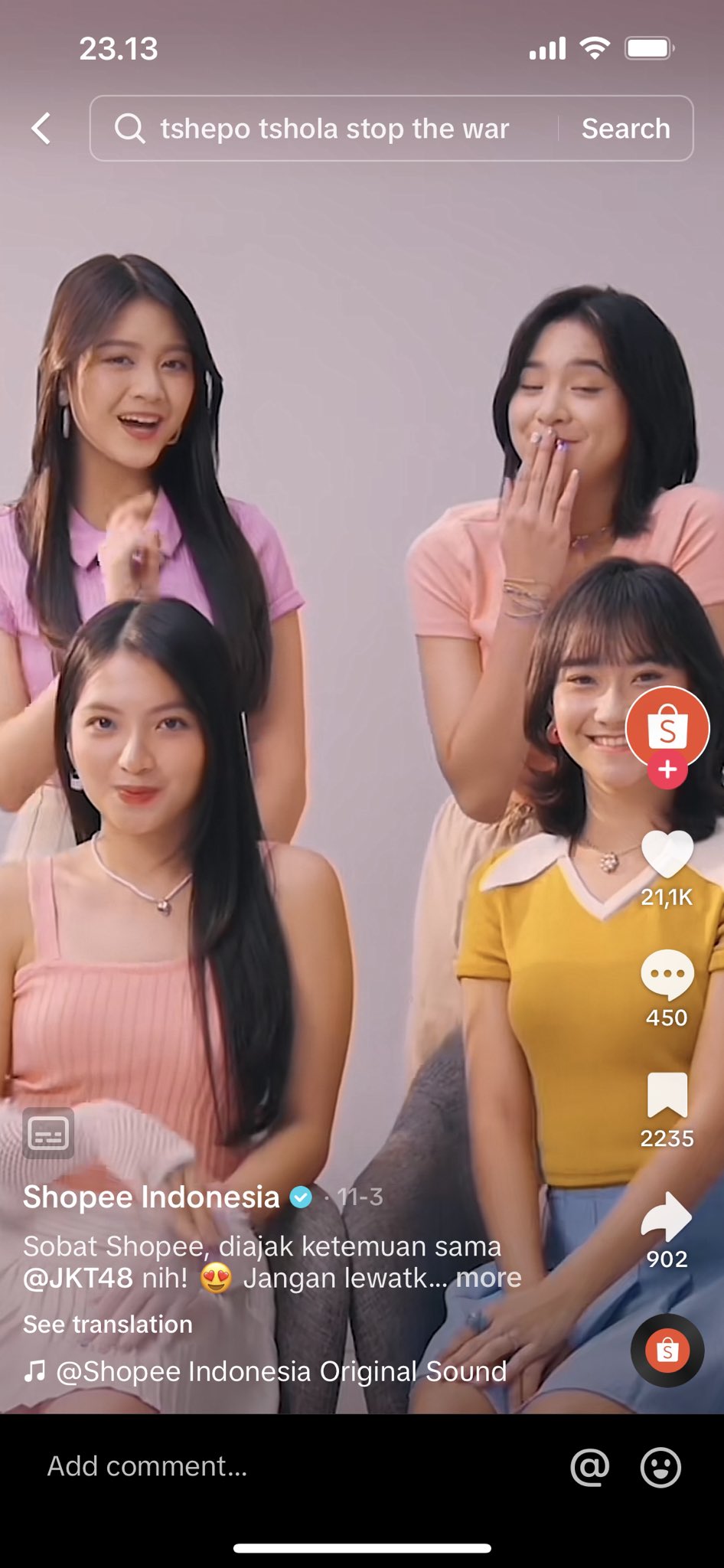Edit the 'tshepo tshola stop the war' search field
Screen dimensions: 724x1568
point(334,129)
